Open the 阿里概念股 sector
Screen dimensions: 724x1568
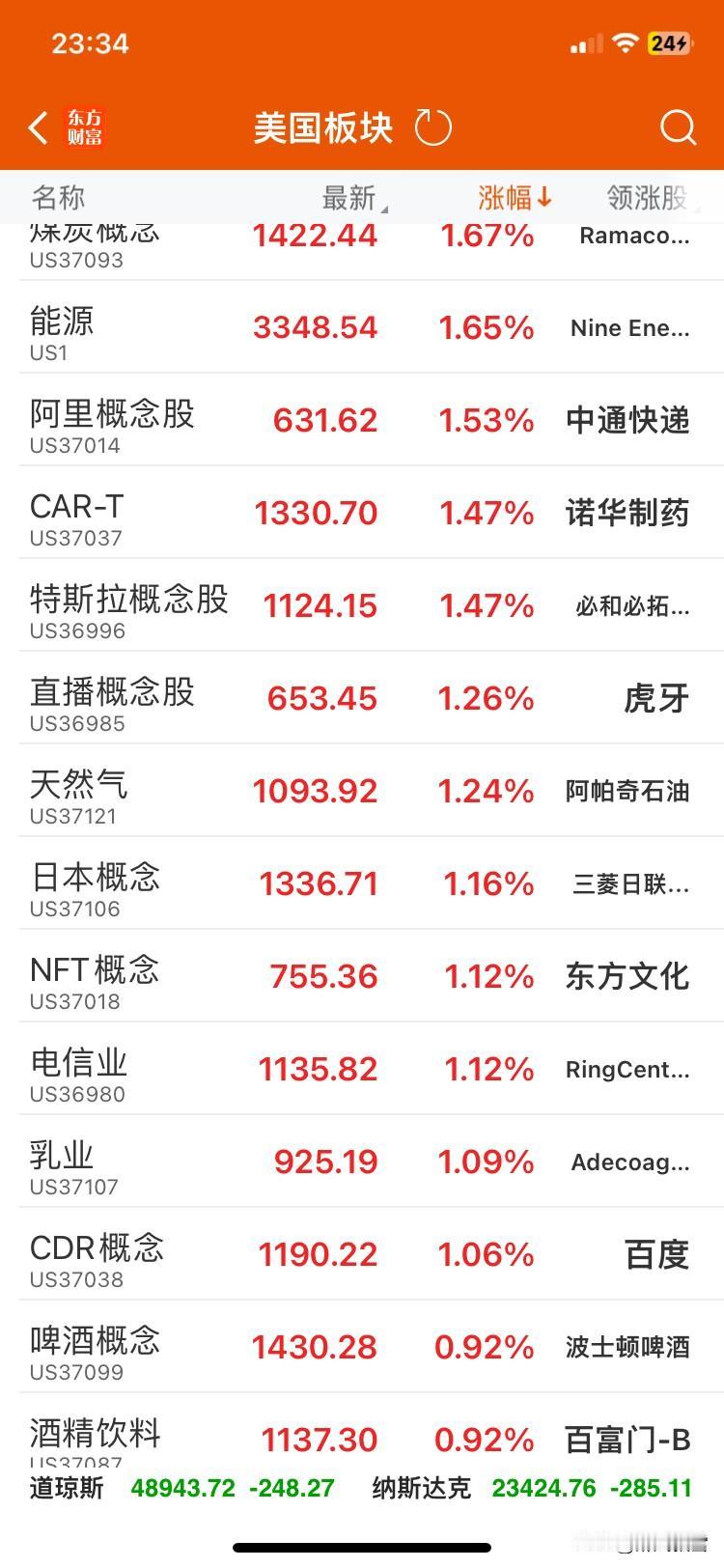362,421
